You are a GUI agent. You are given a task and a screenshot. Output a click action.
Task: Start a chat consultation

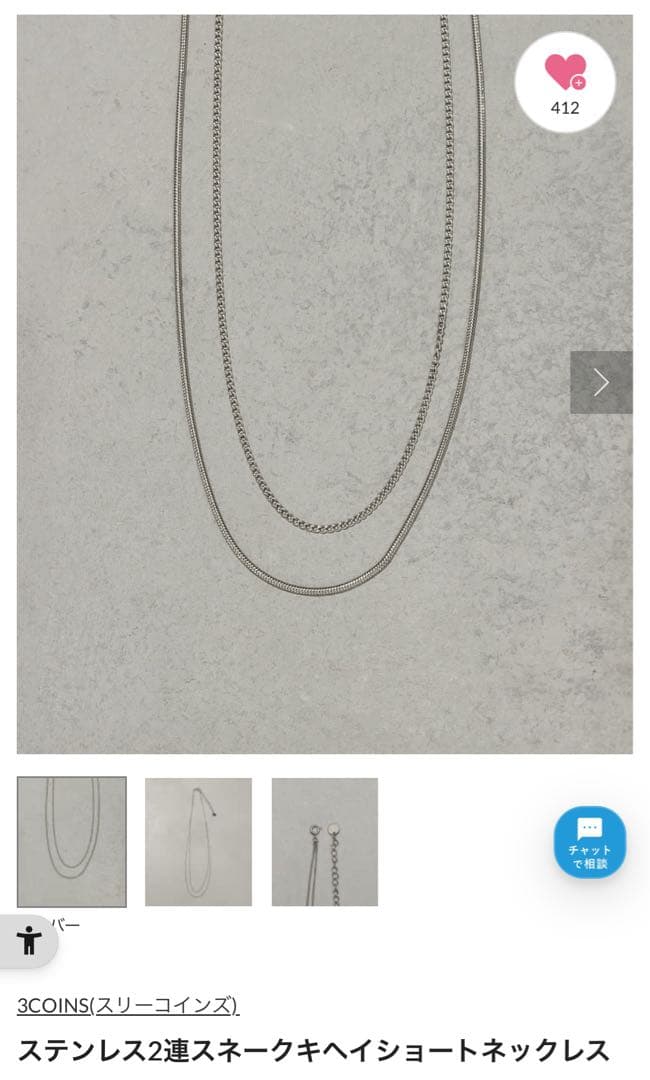[590, 842]
